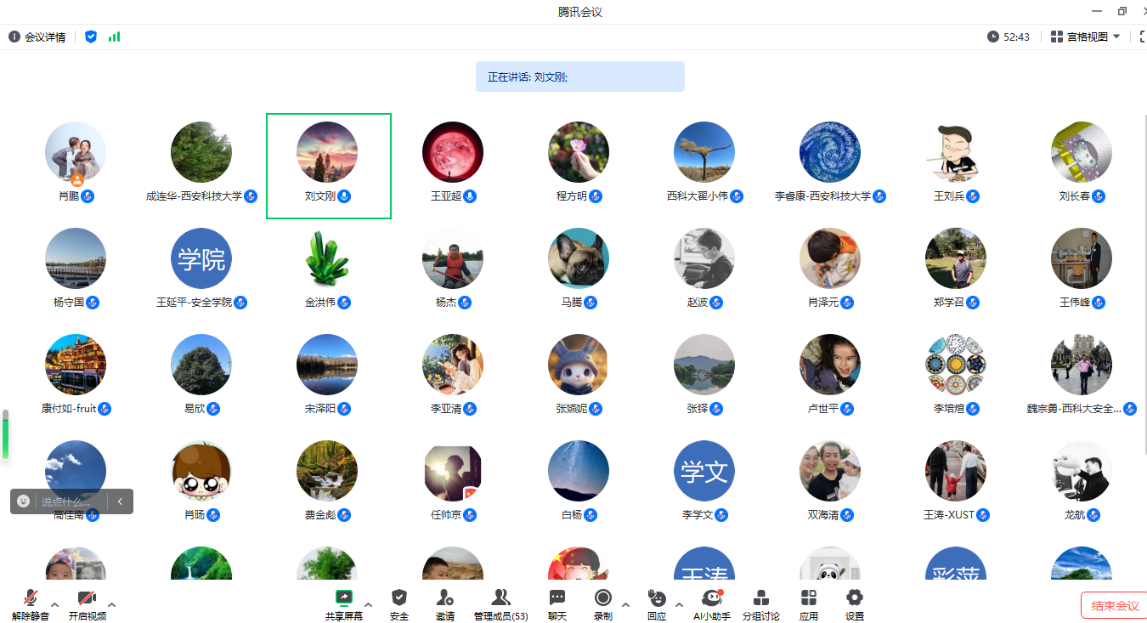
Task: Type in the 说点什么 chat box
Action: coord(65,501)
